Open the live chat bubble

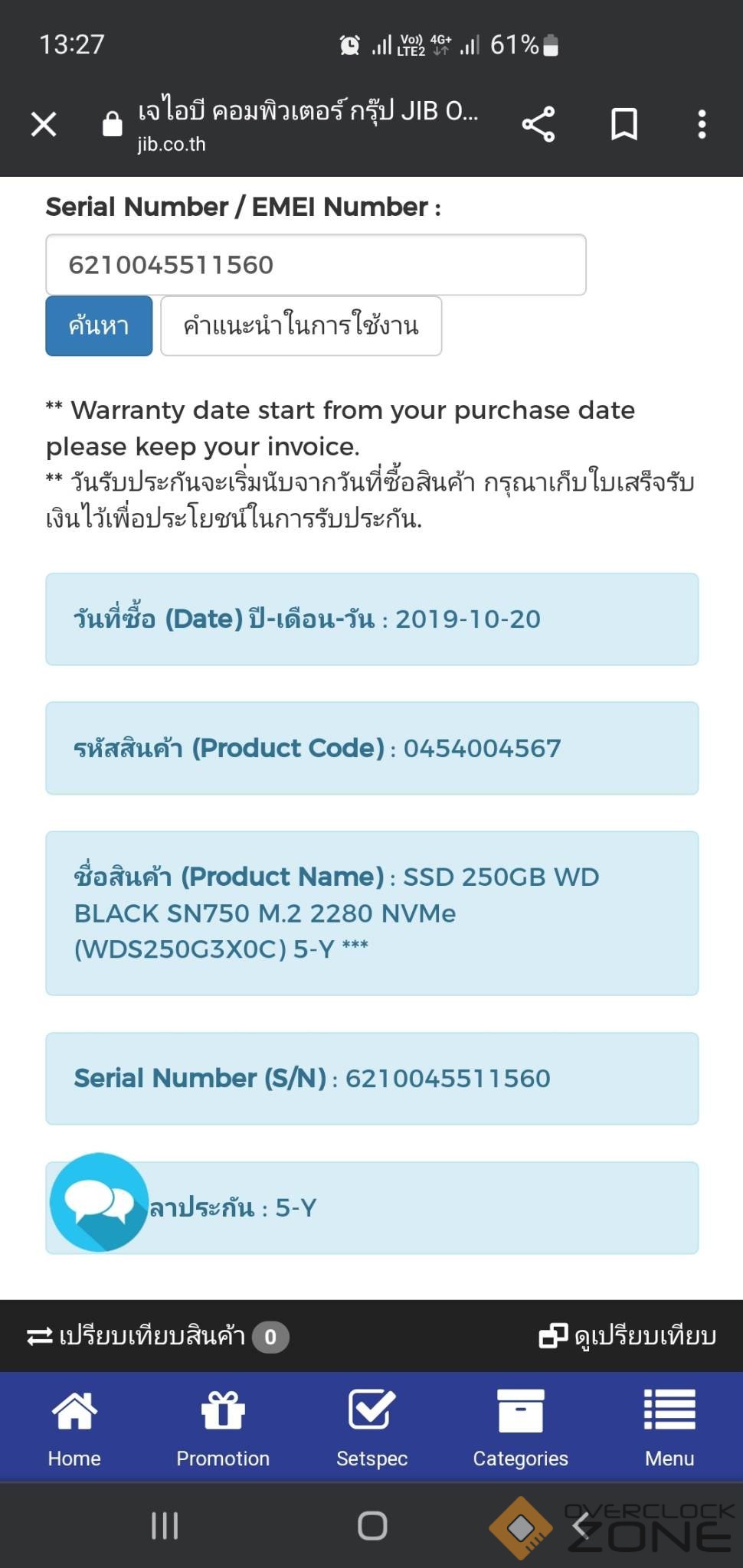point(99,1202)
